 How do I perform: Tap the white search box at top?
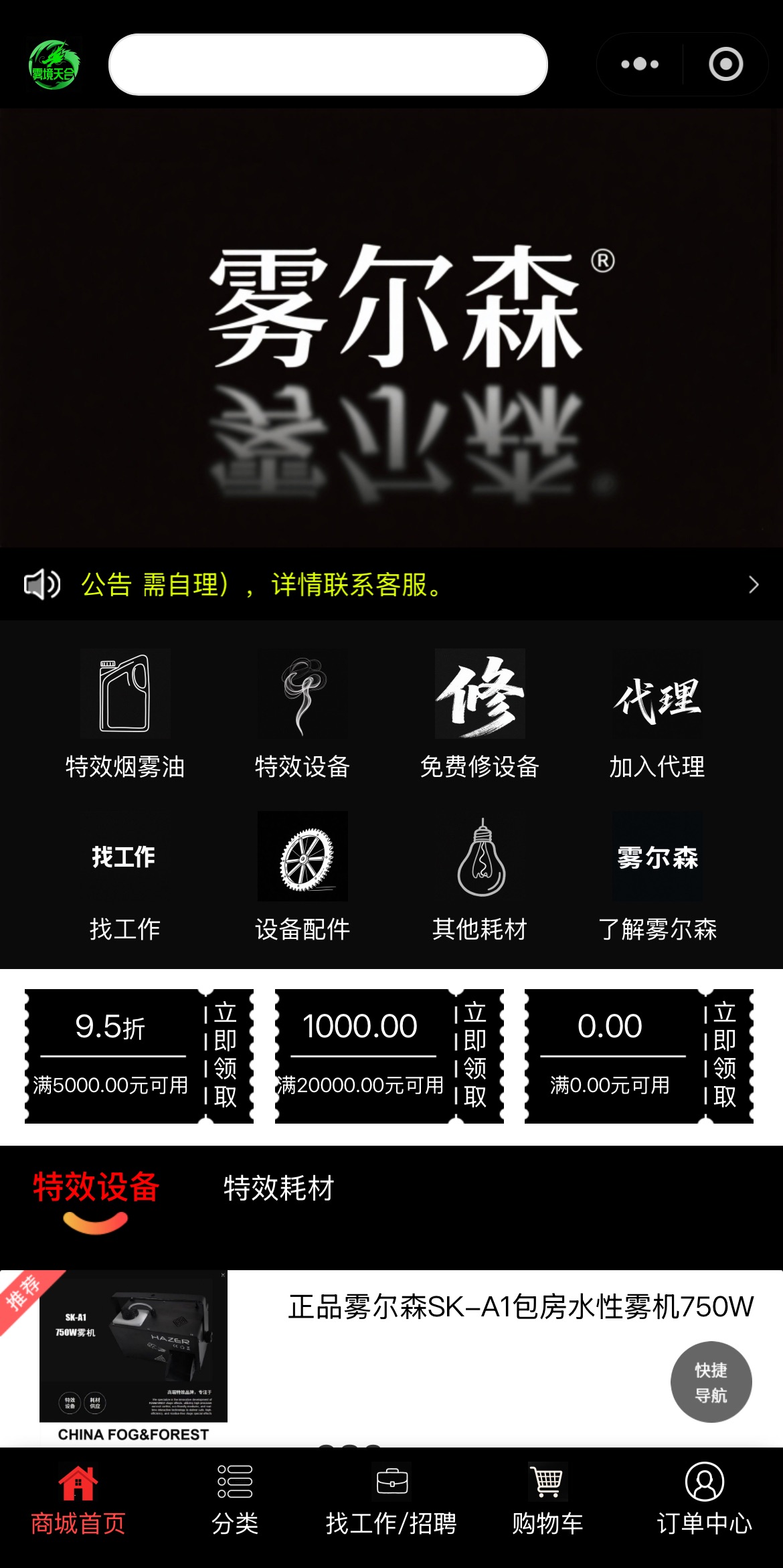point(328,64)
